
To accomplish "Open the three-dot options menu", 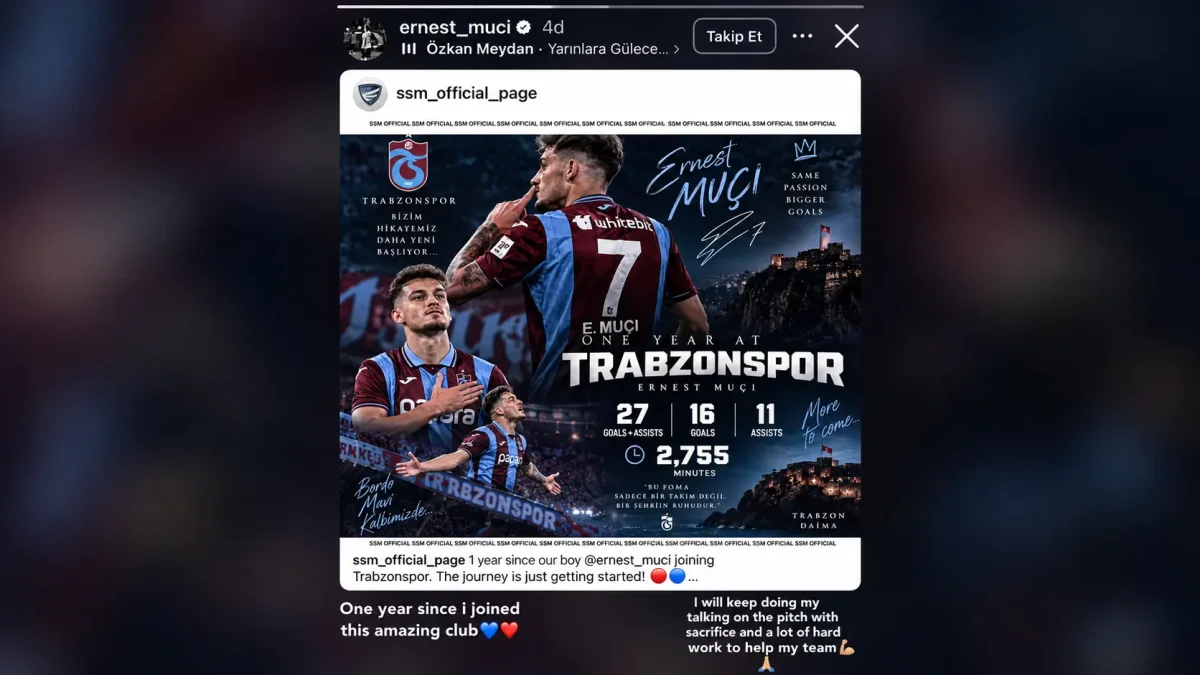I will (x=802, y=36).
